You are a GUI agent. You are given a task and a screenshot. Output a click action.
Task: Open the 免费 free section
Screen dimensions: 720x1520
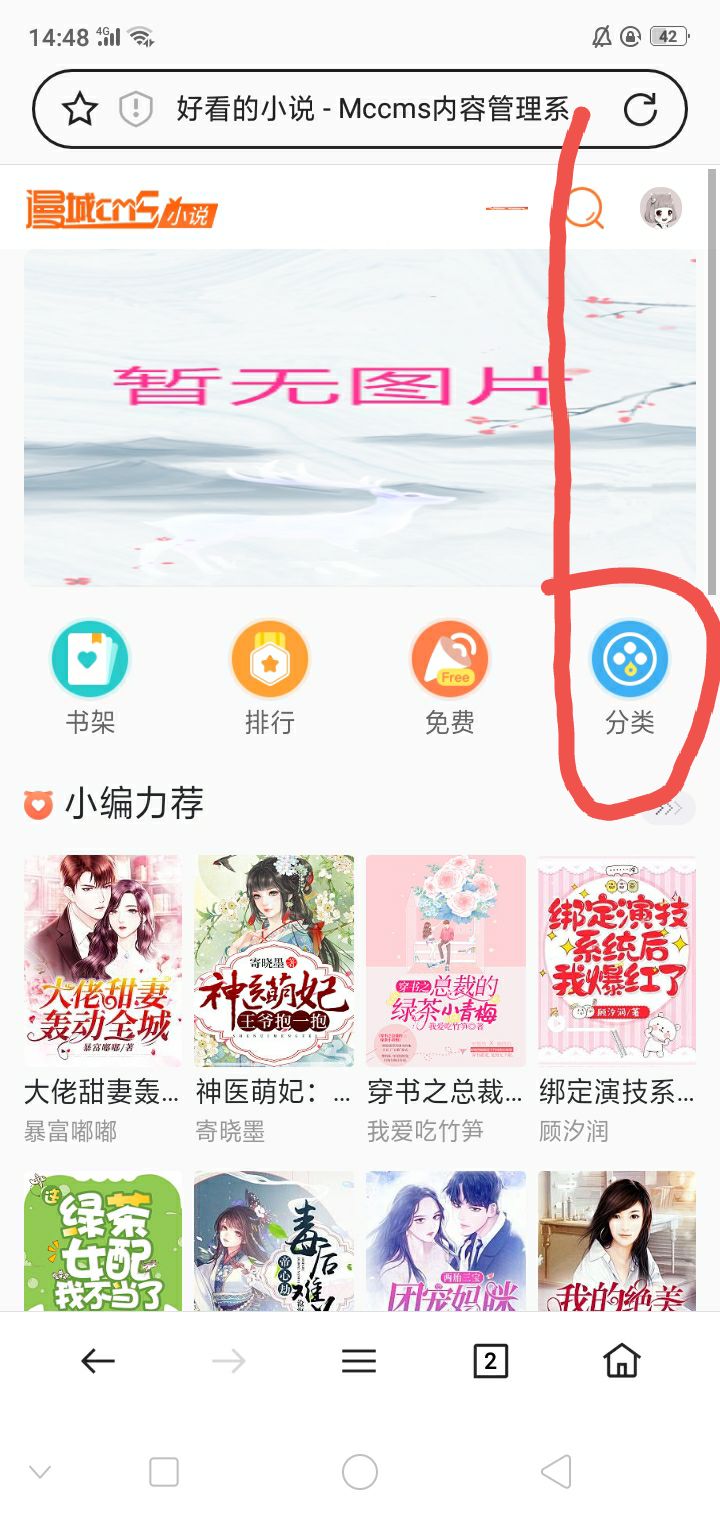click(450, 676)
